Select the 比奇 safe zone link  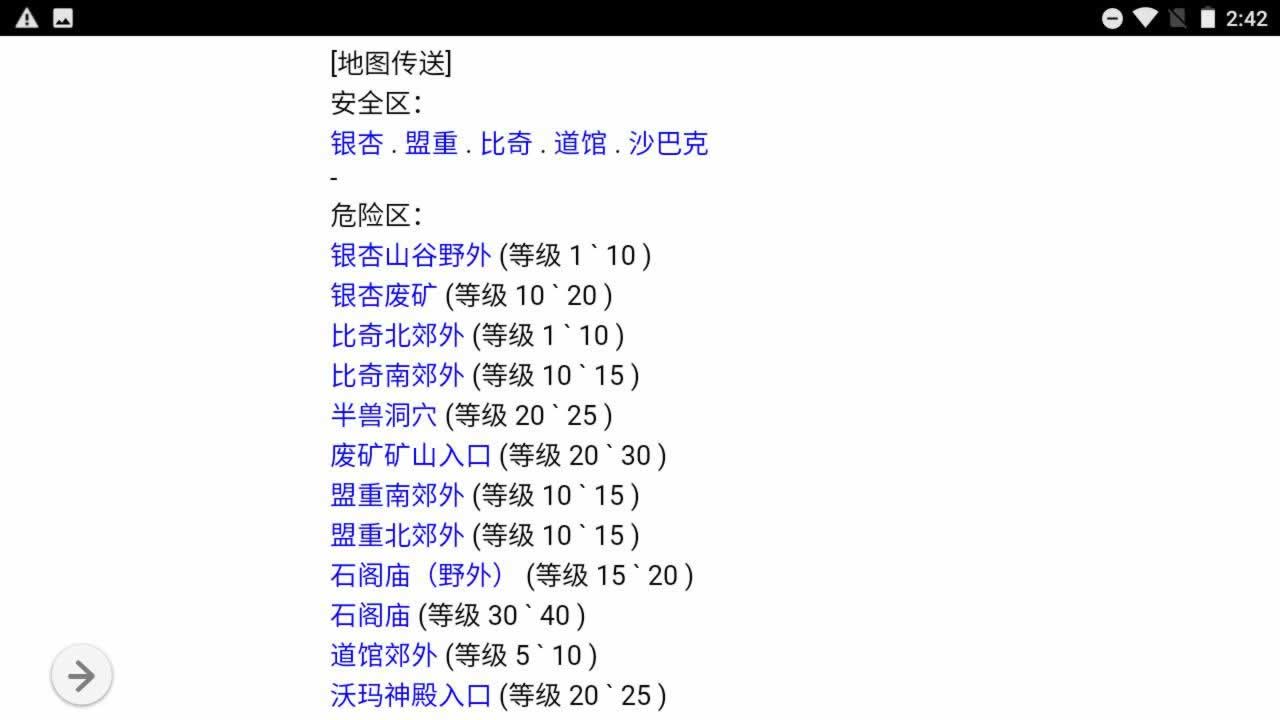coord(506,143)
